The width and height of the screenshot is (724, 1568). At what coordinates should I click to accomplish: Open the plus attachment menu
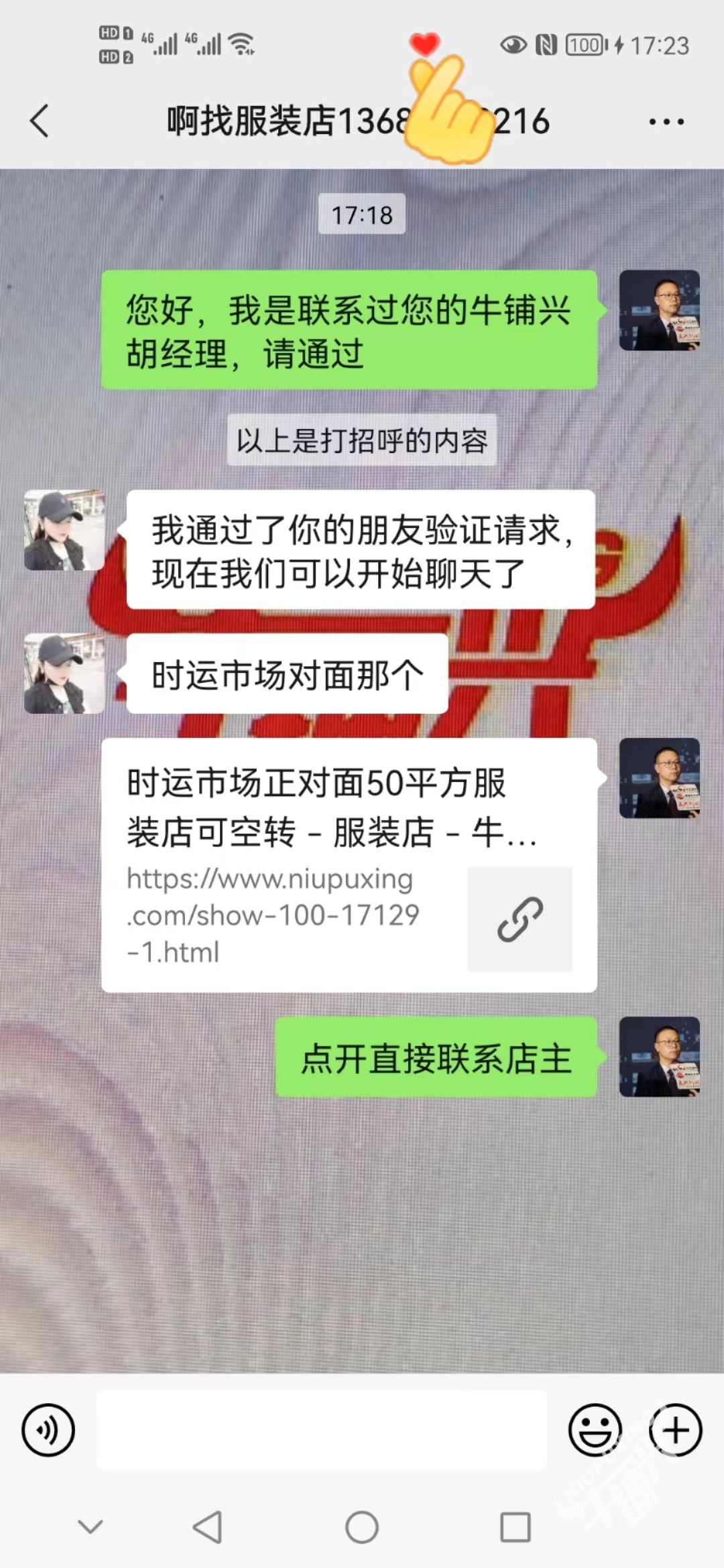coord(675,1430)
